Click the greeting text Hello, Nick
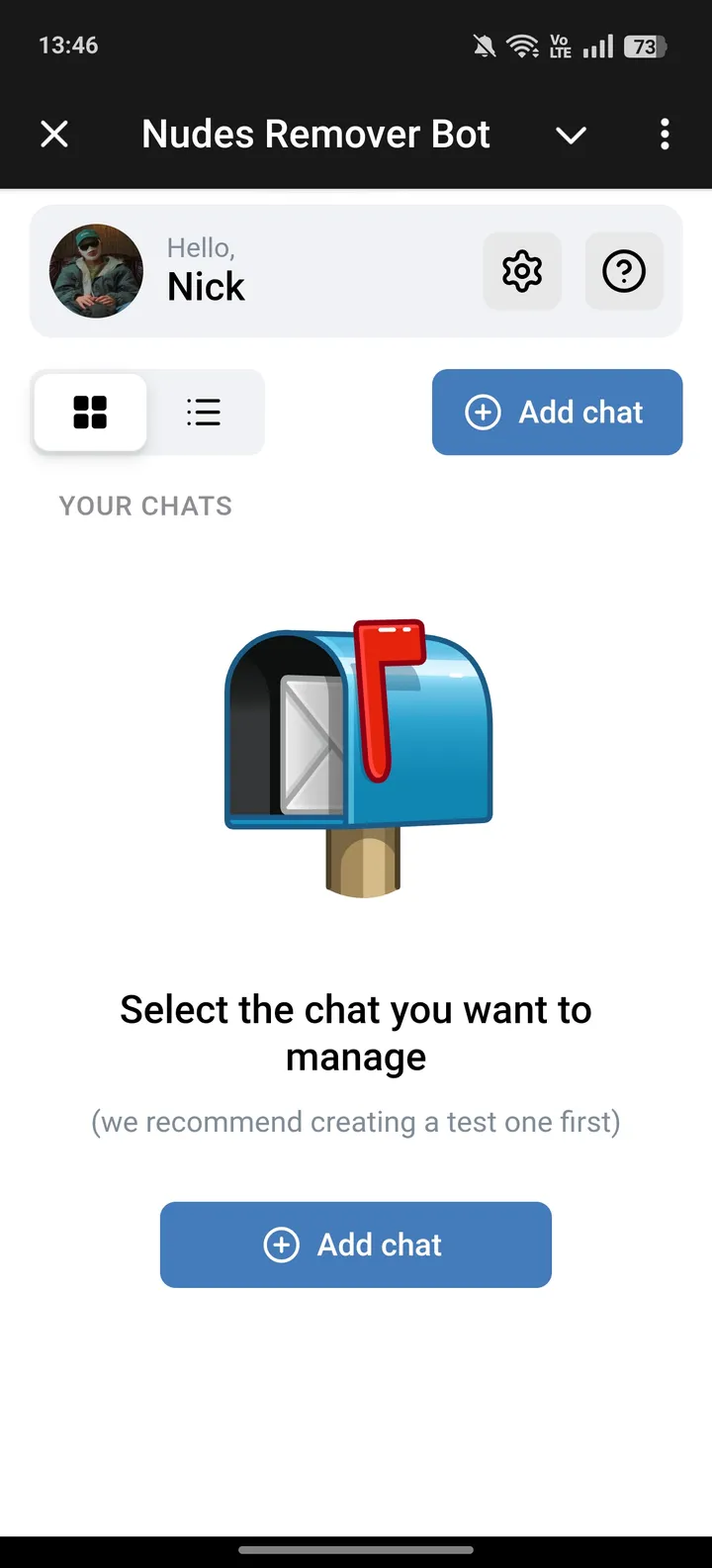 [206, 269]
